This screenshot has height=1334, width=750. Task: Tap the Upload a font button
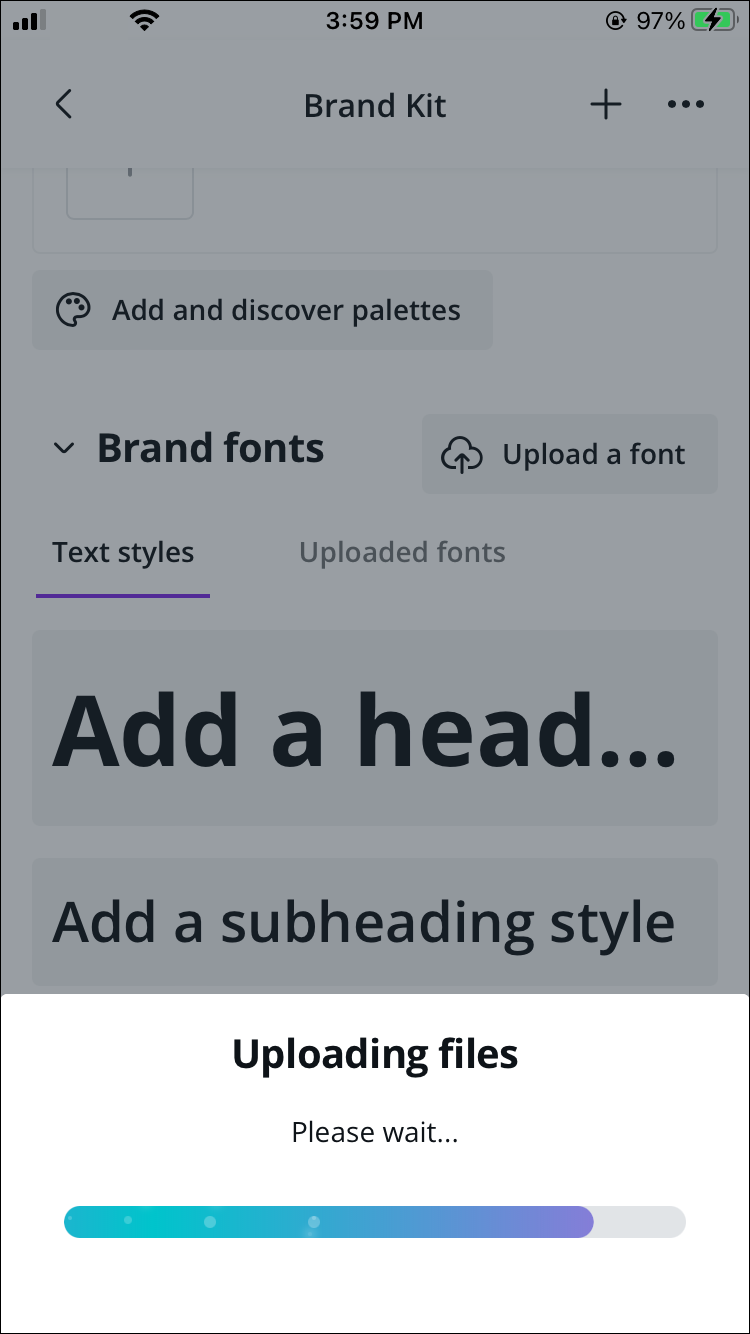pos(570,454)
